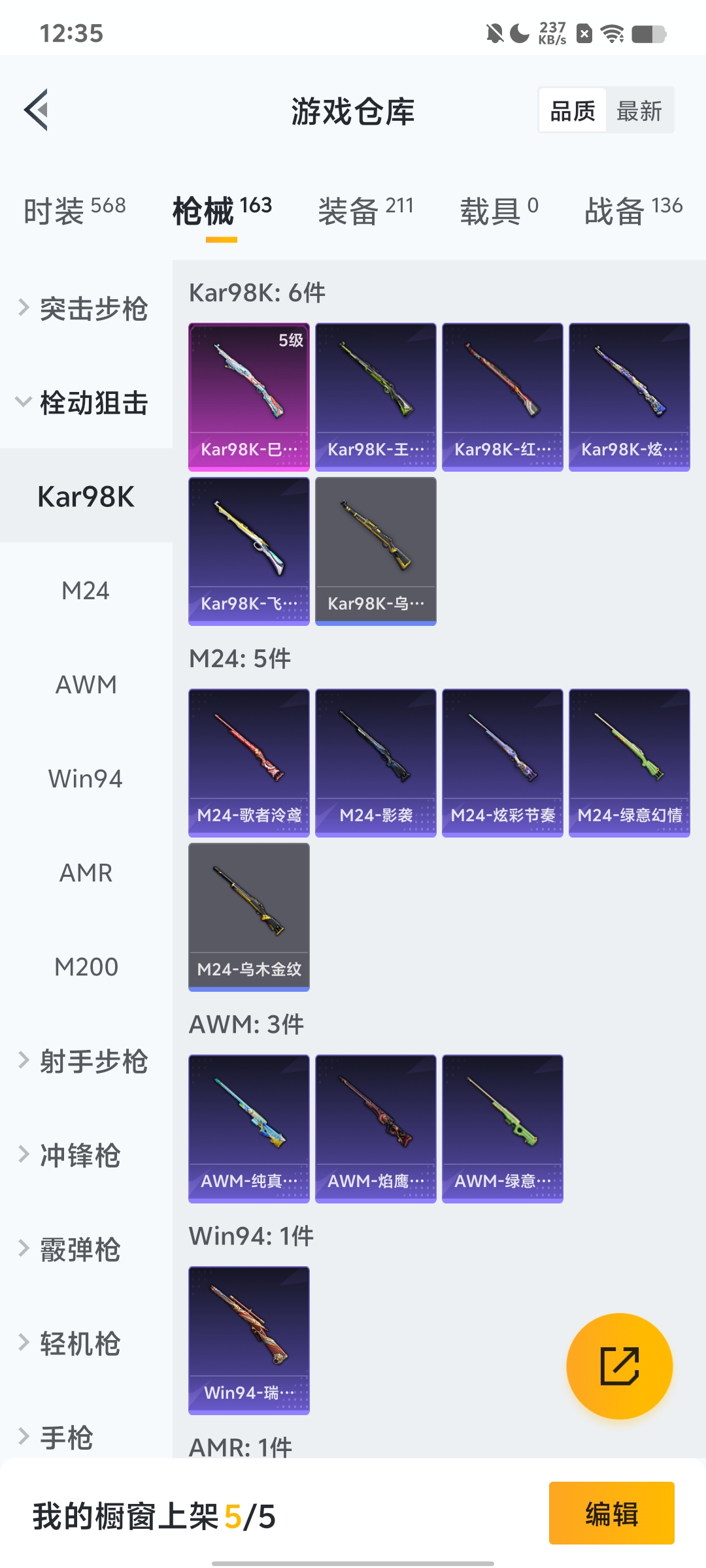Open the level 5 Kar98K-巳 skin
The height and width of the screenshot is (1568, 706).
click(x=248, y=397)
